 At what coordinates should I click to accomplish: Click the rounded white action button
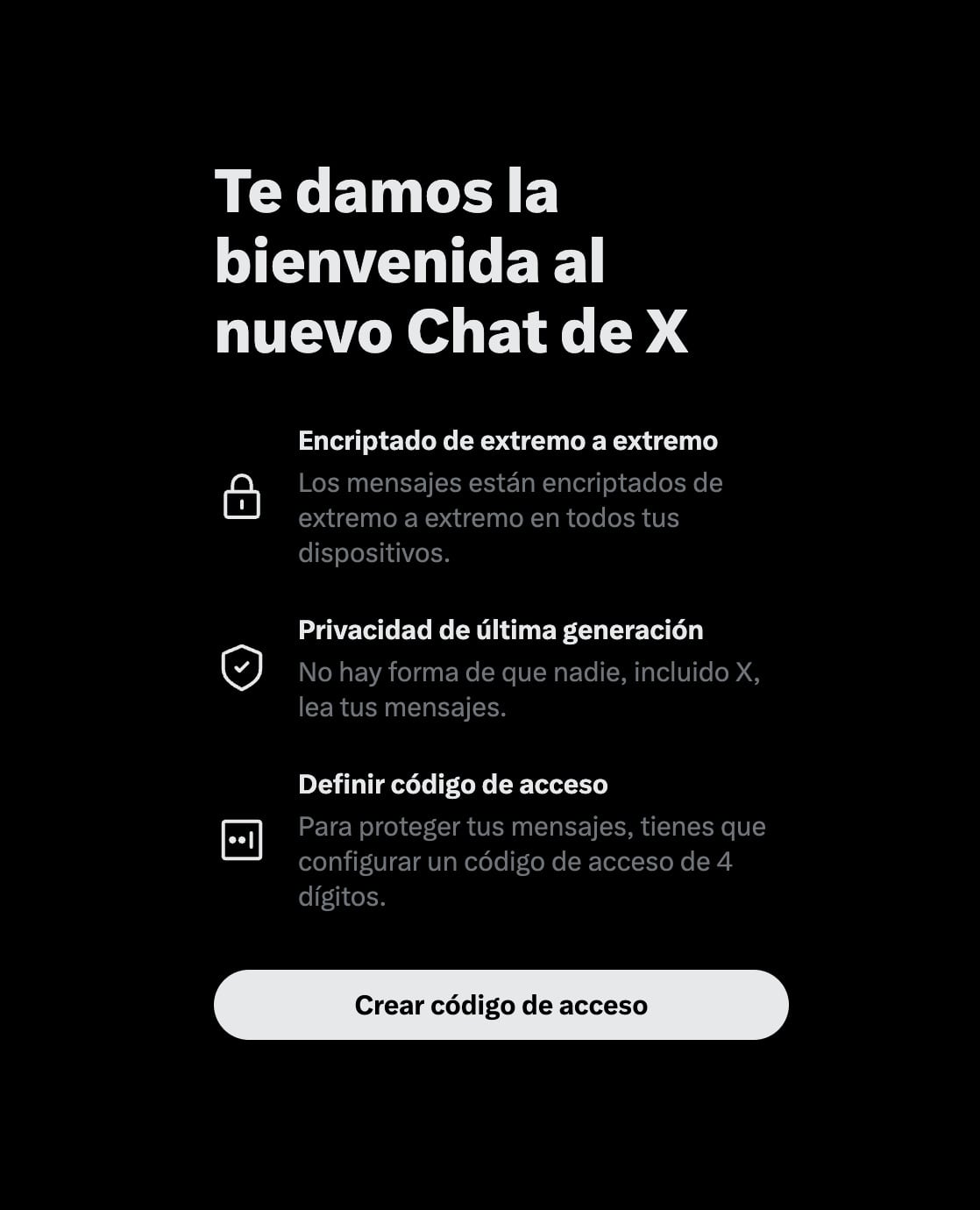click(x=500, y=1005)
